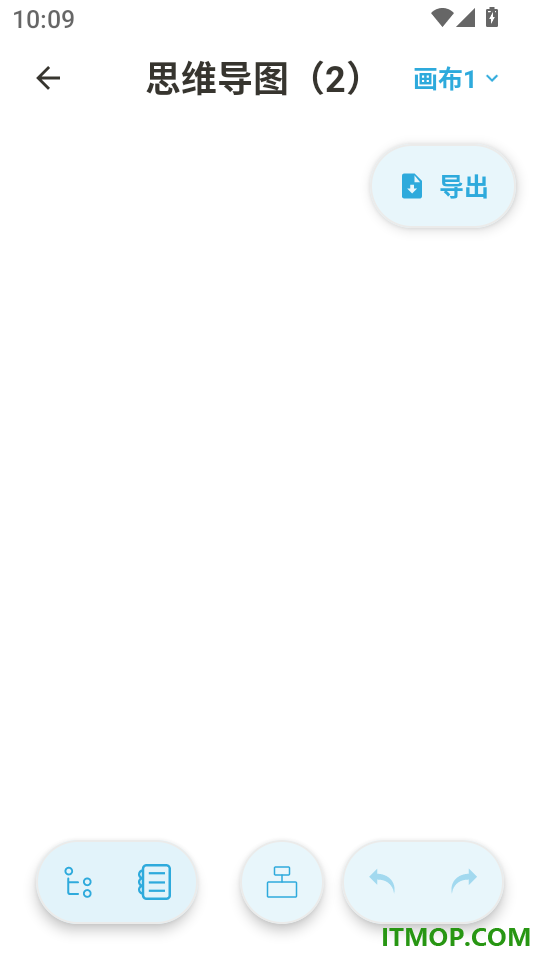The width and height of the screenshot is (540, 960).
Task: Go back with the arrow icon
Action: tap(48, 78)
